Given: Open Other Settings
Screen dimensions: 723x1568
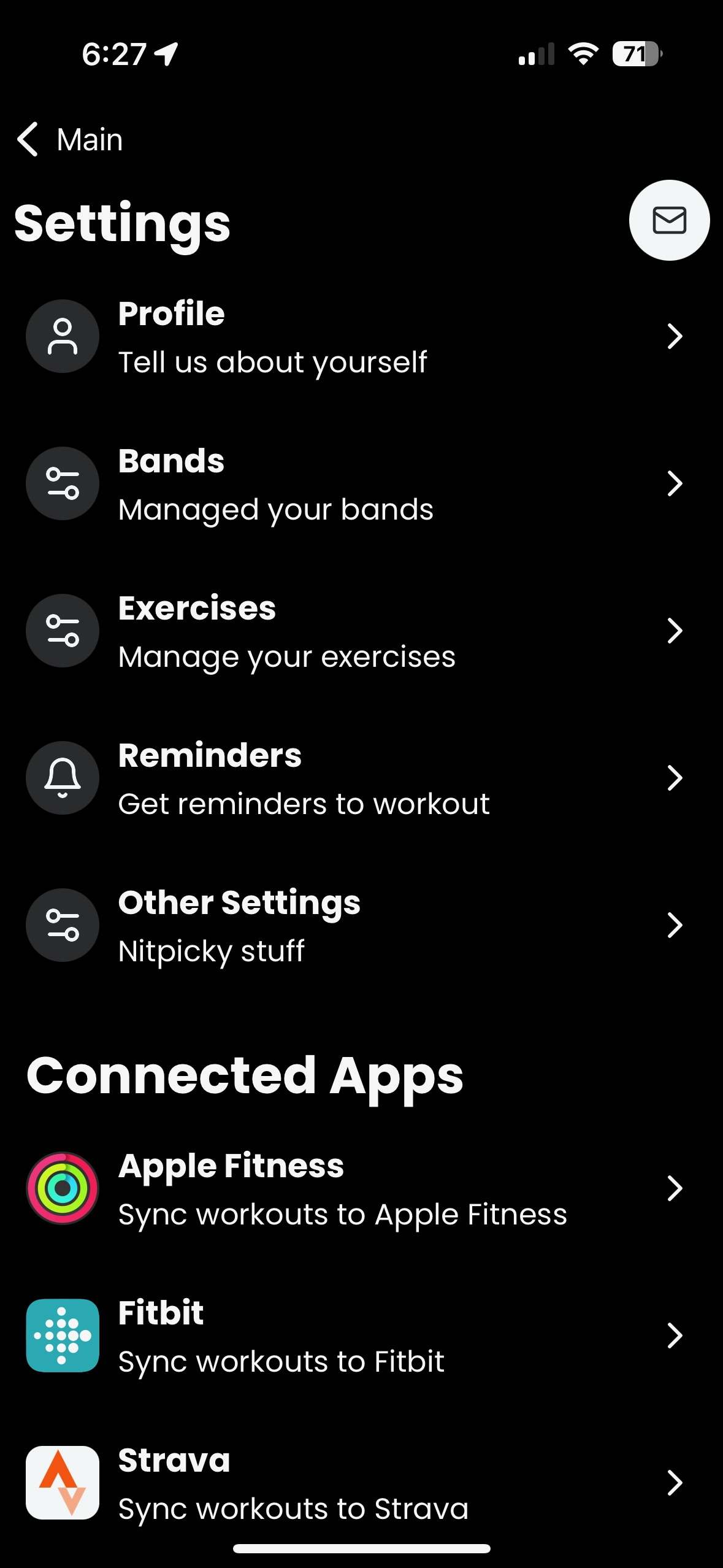Looking at the screenshot, I should coord(356,926).
